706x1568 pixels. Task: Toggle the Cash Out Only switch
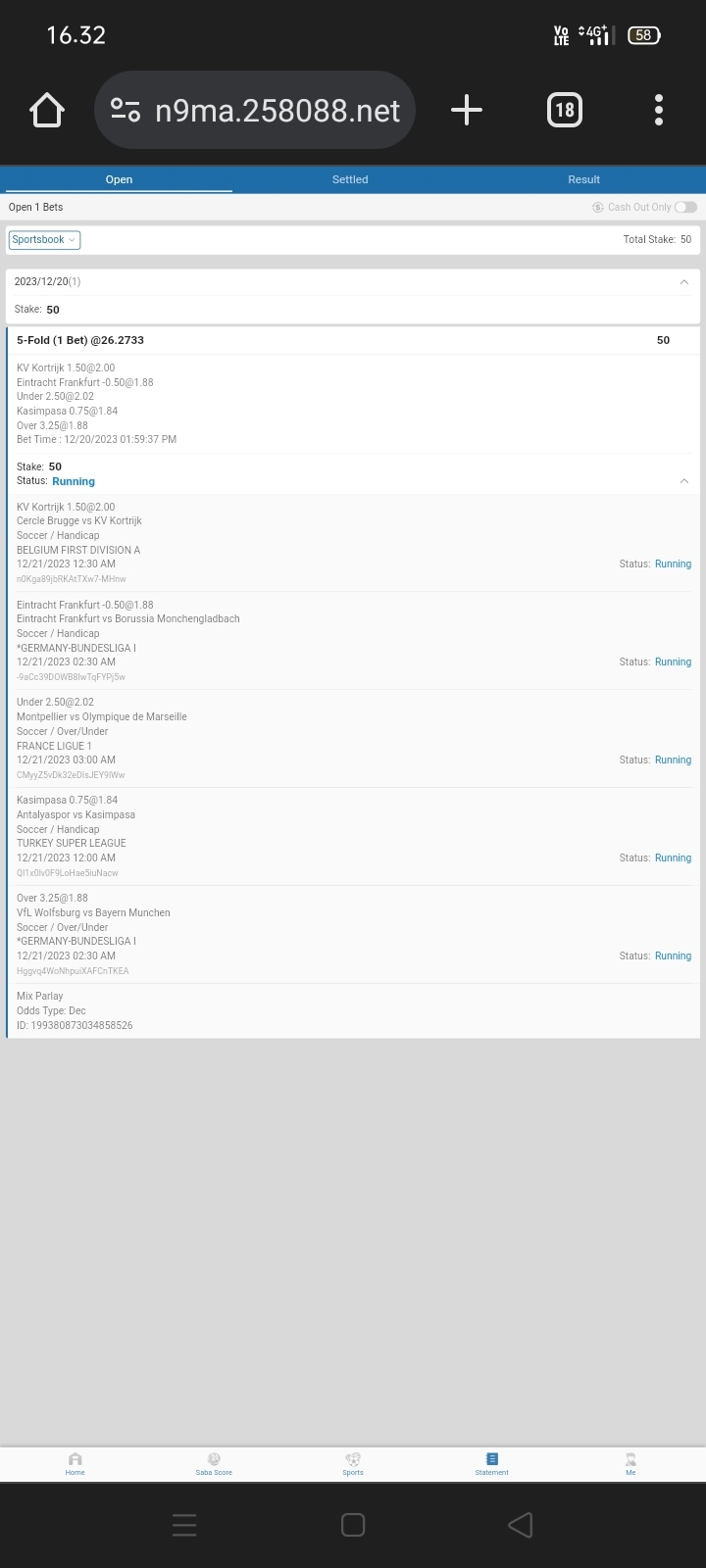click(685, 207)
